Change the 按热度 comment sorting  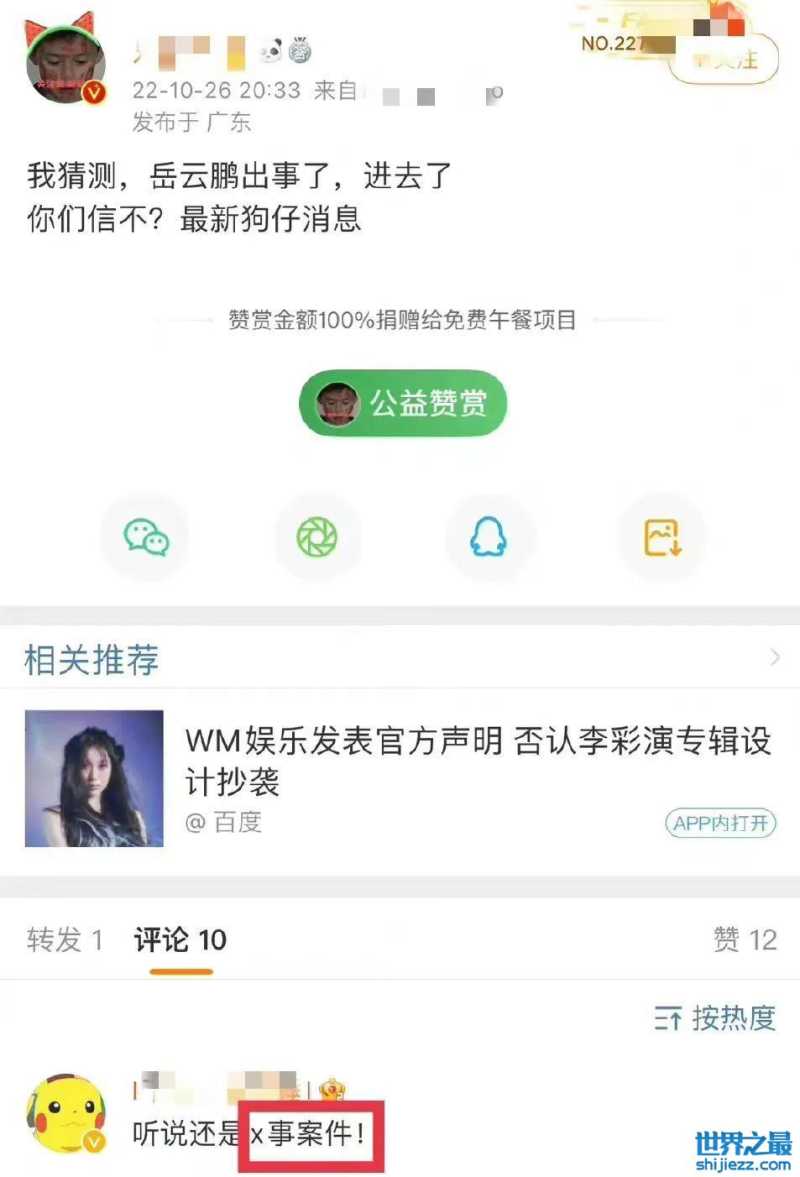(x=716, y=1018)
